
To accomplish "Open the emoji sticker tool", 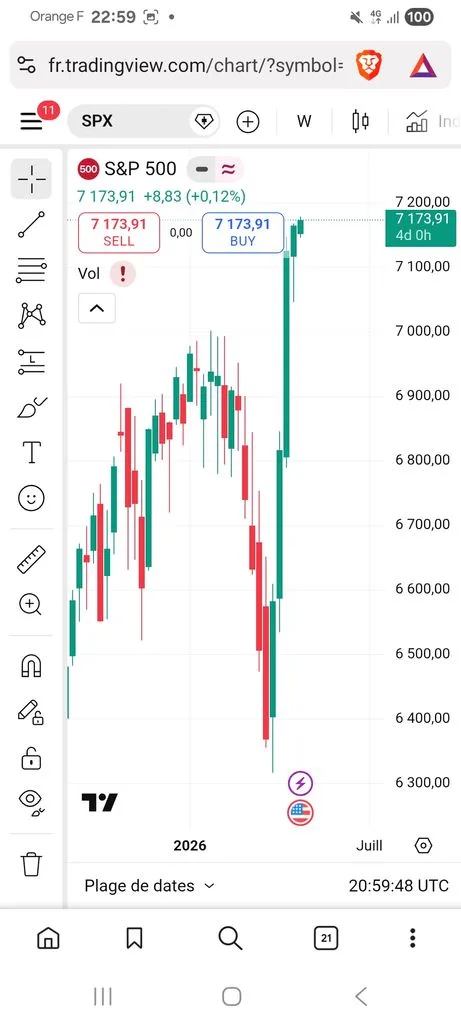I will tap(31, 498).
